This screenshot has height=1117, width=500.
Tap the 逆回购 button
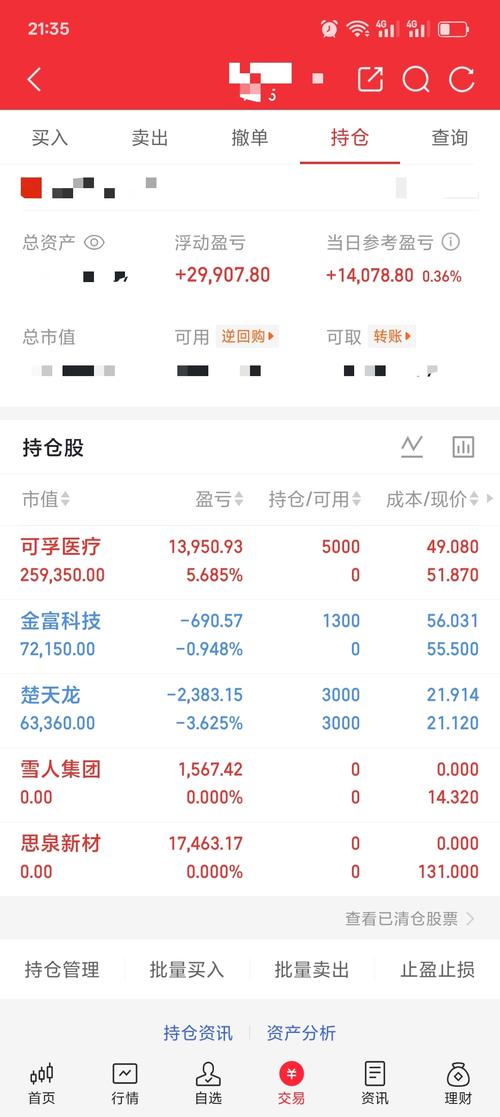(x=247, y=336)
